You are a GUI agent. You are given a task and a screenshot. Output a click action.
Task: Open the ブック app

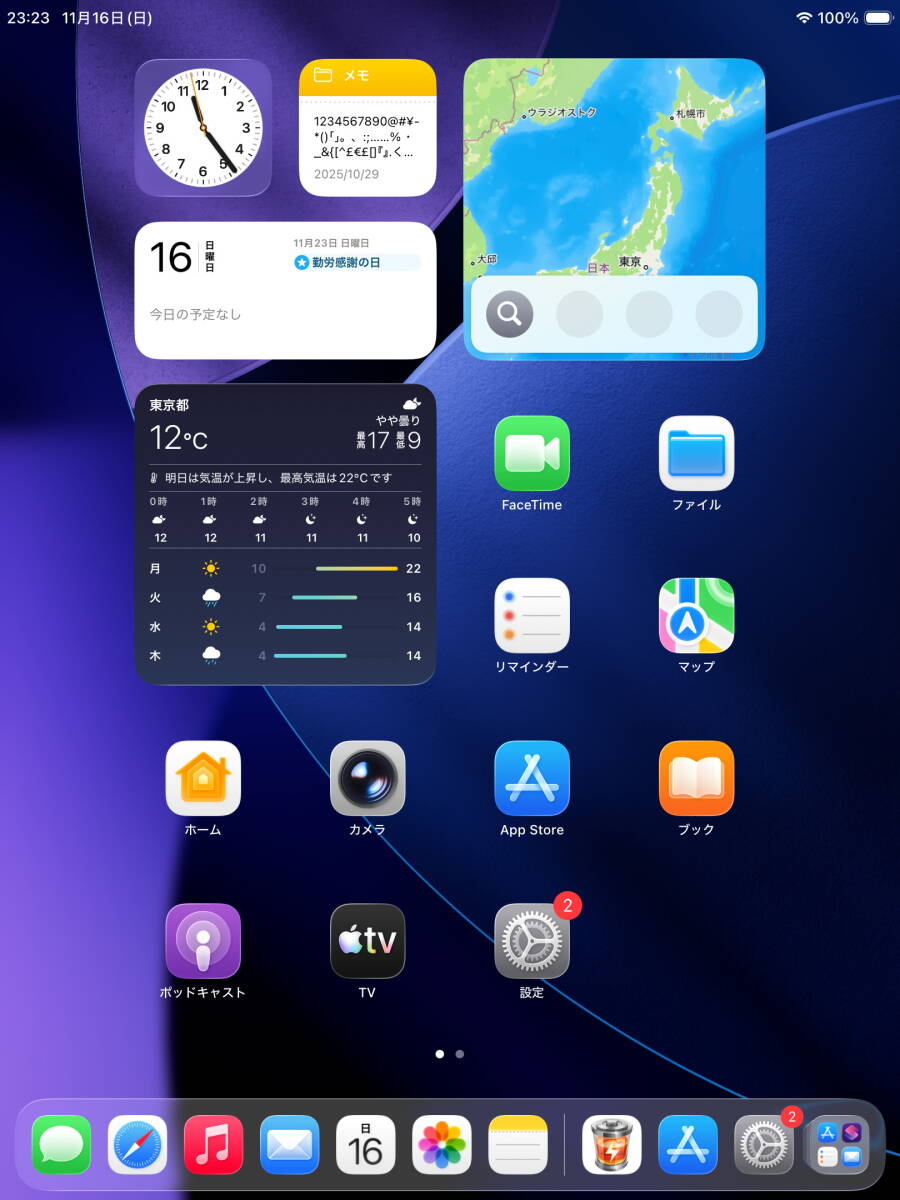696,778
